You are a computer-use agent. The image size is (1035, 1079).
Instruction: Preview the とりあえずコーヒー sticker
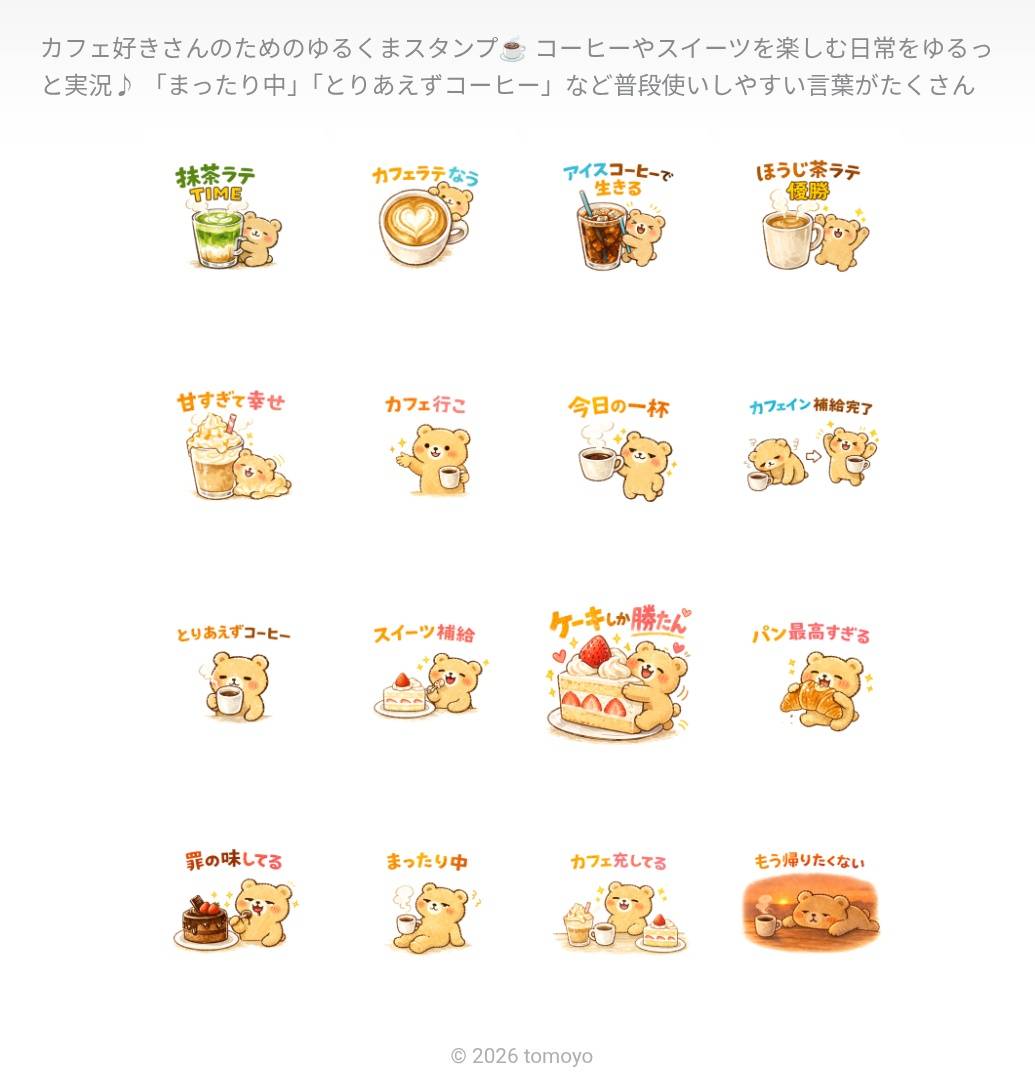(233, 672)
